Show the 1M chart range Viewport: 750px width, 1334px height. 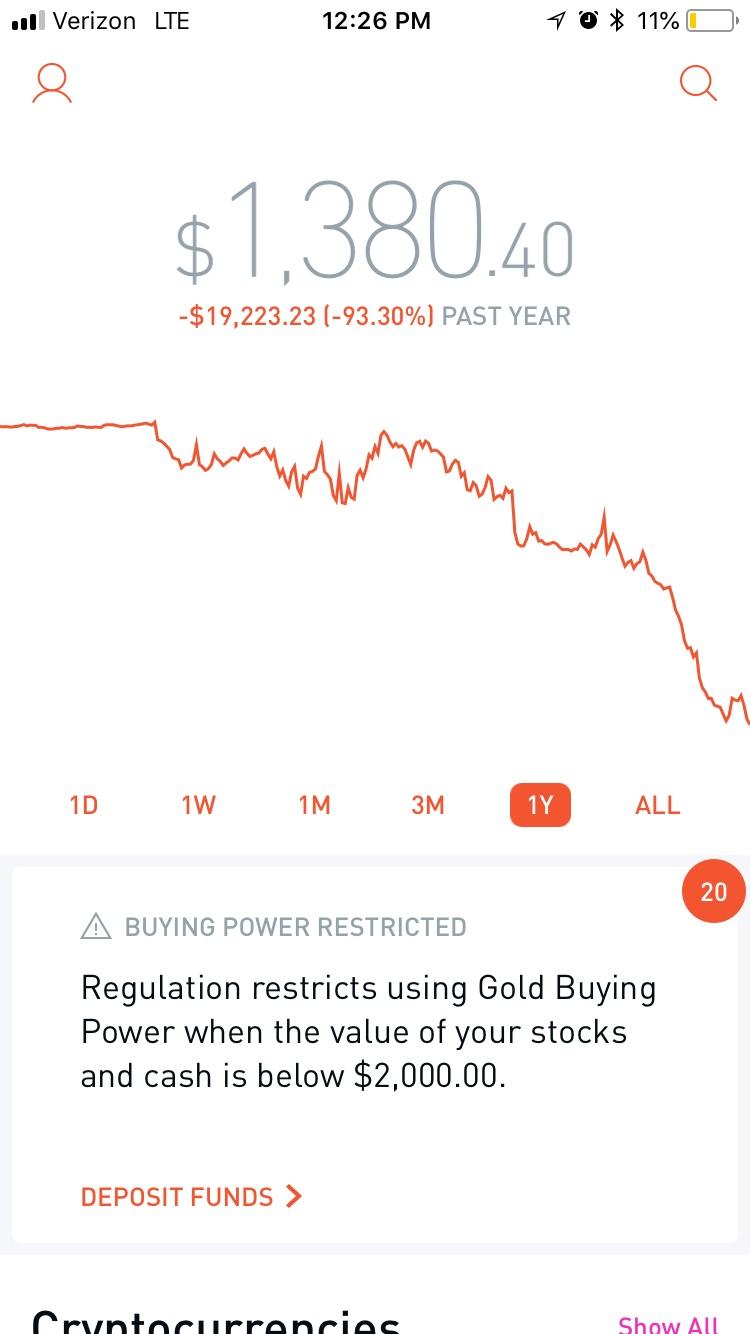[314, 805]
